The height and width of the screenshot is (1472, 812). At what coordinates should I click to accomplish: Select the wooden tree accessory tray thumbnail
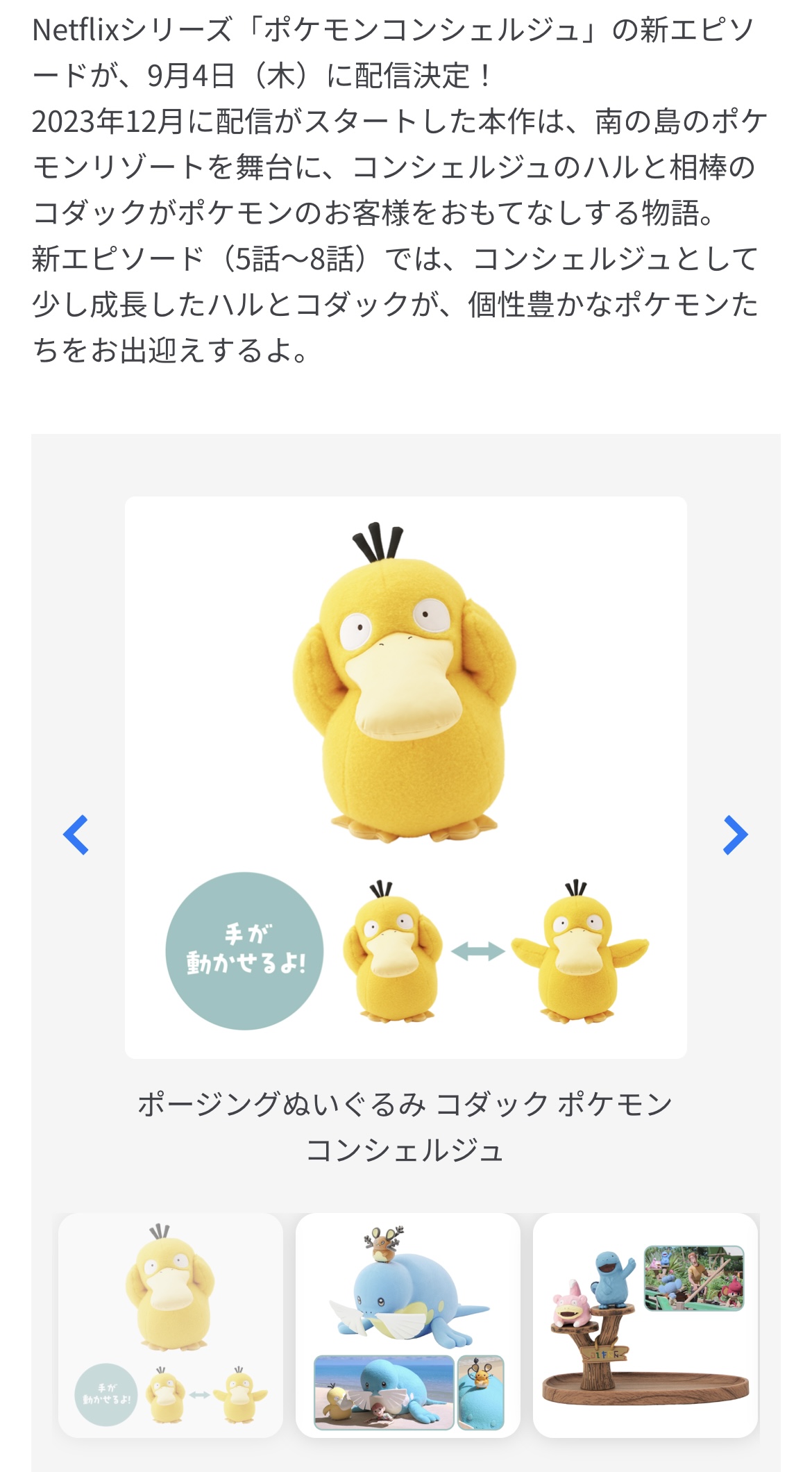click(645, 1325)
